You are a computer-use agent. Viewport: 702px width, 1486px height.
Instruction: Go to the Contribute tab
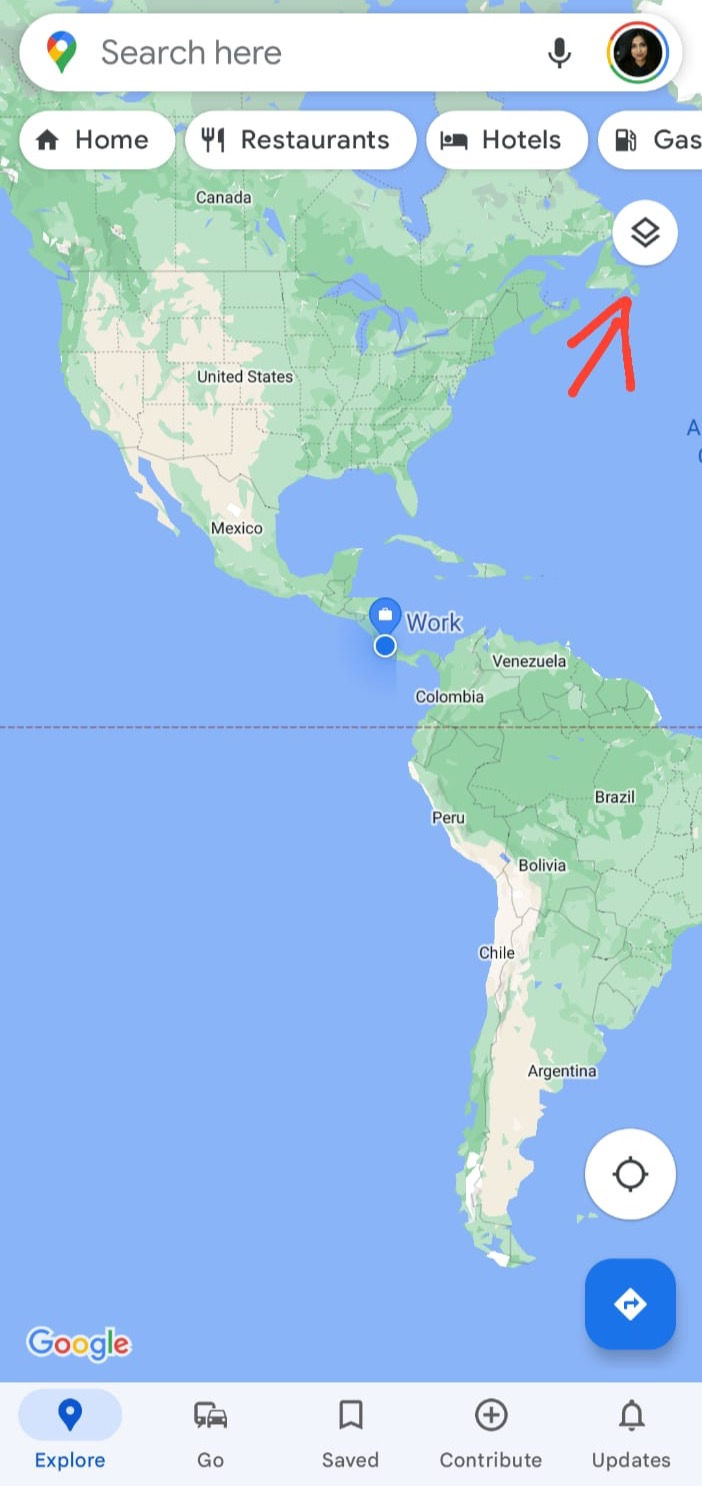491,1435
